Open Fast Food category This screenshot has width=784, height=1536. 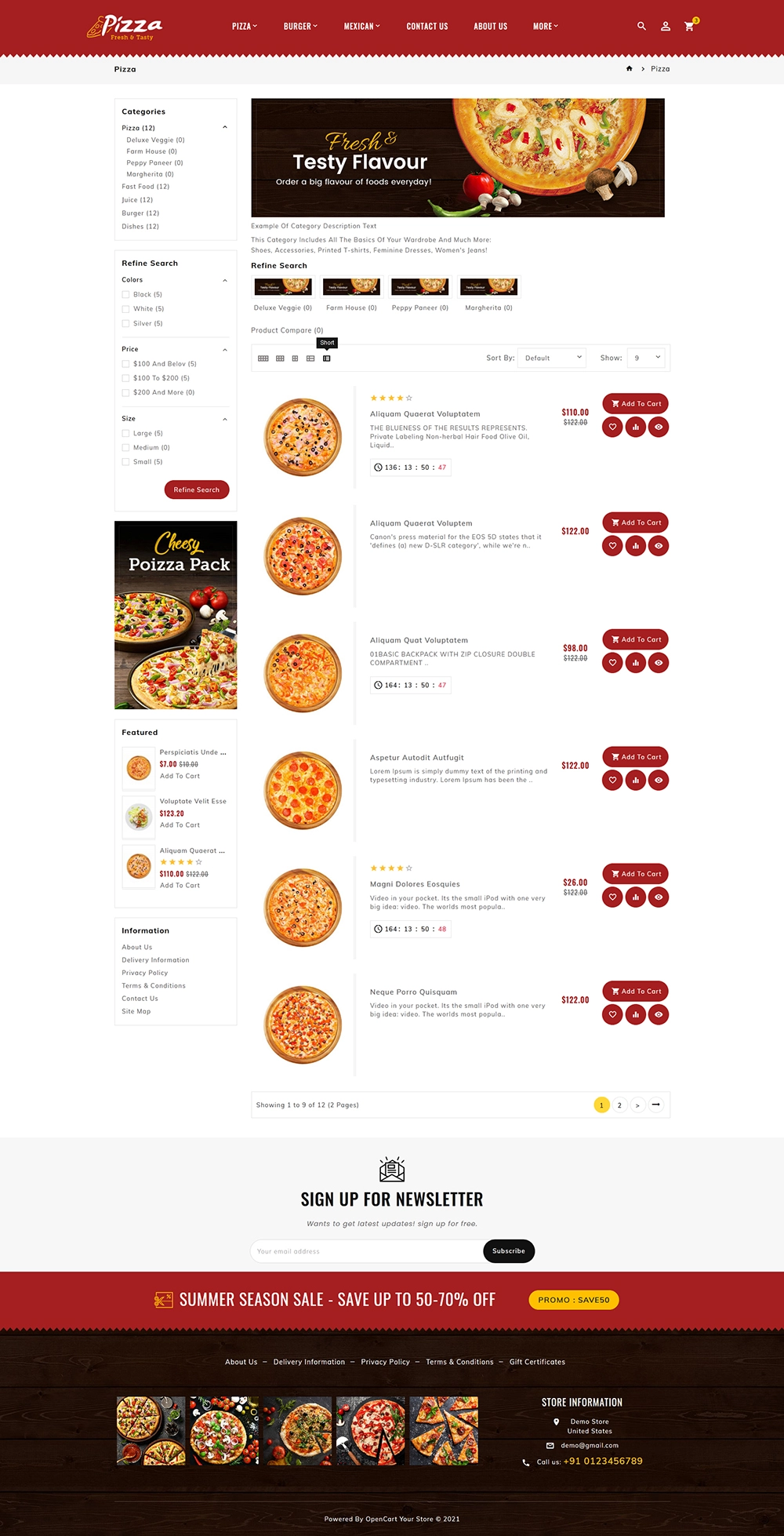point(146,187)
